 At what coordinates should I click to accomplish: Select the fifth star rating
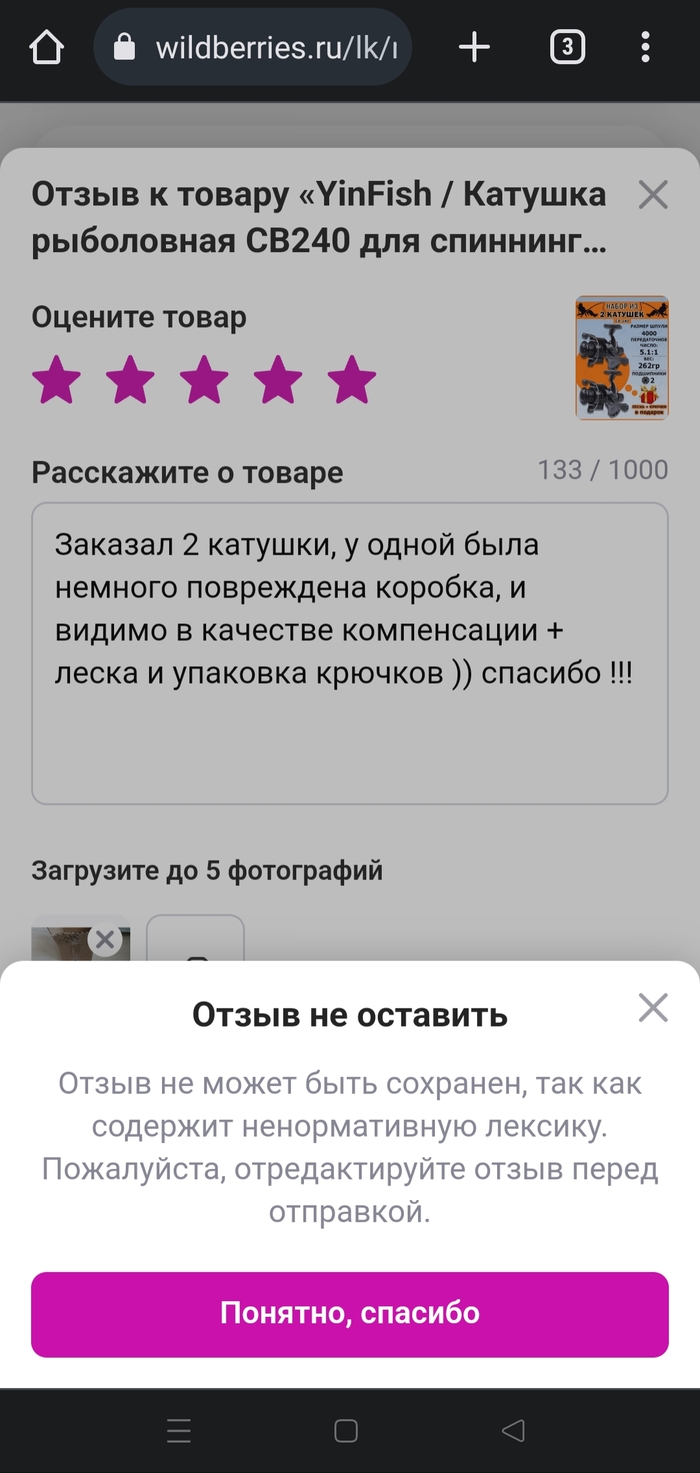(351, 381)
